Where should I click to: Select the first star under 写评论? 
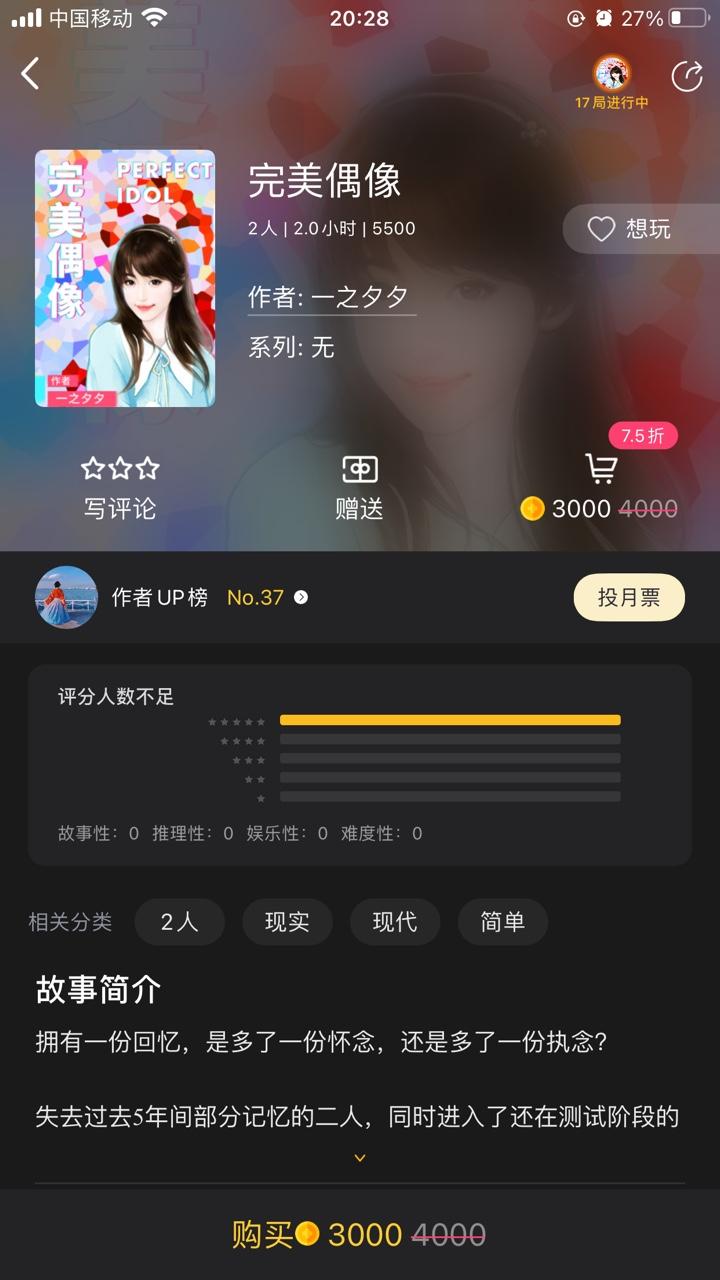[x=92, y=467]
